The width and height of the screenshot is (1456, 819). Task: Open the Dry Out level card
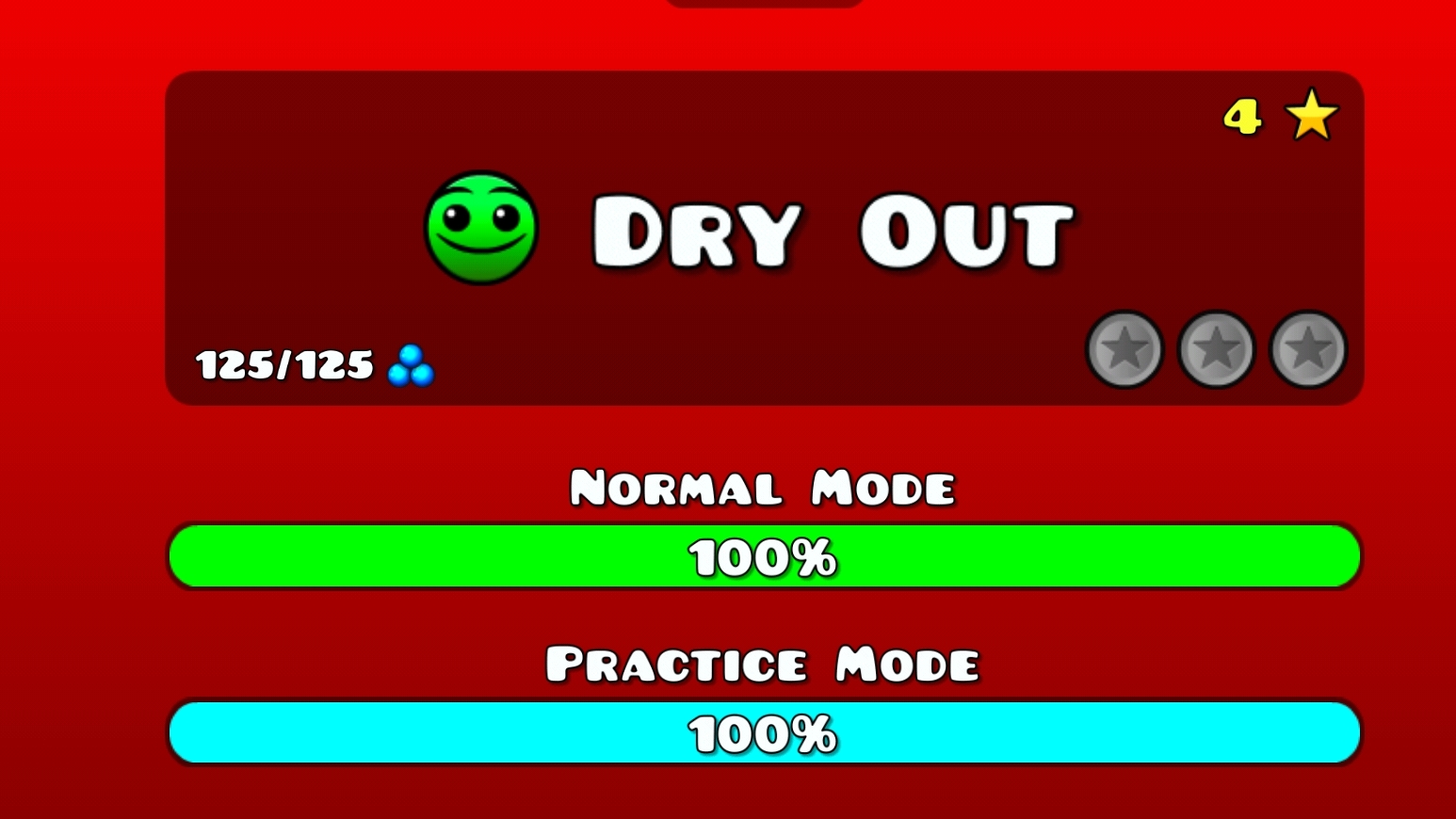click(x=764, y=237)
